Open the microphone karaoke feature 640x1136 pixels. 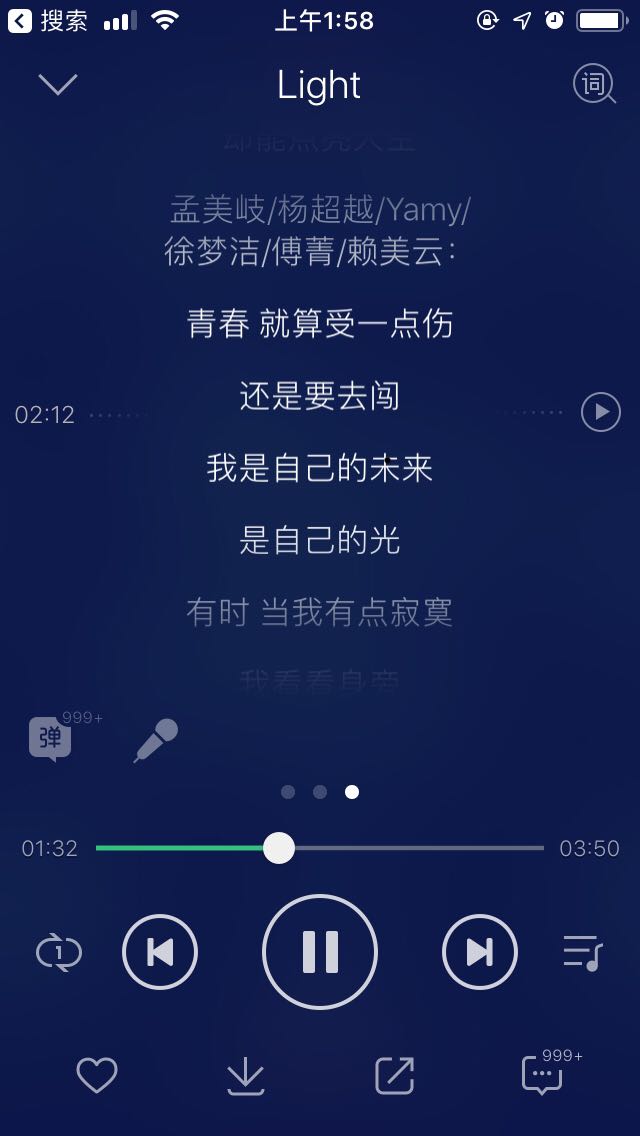pyautogui.click(x=156, y=741)
